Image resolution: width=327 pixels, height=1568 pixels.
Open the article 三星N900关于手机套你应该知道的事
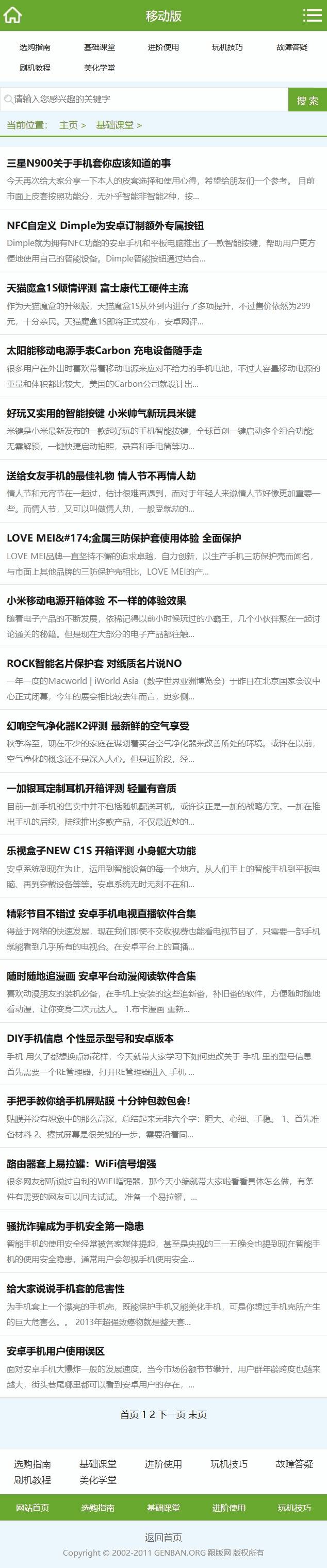pos(89,163)
